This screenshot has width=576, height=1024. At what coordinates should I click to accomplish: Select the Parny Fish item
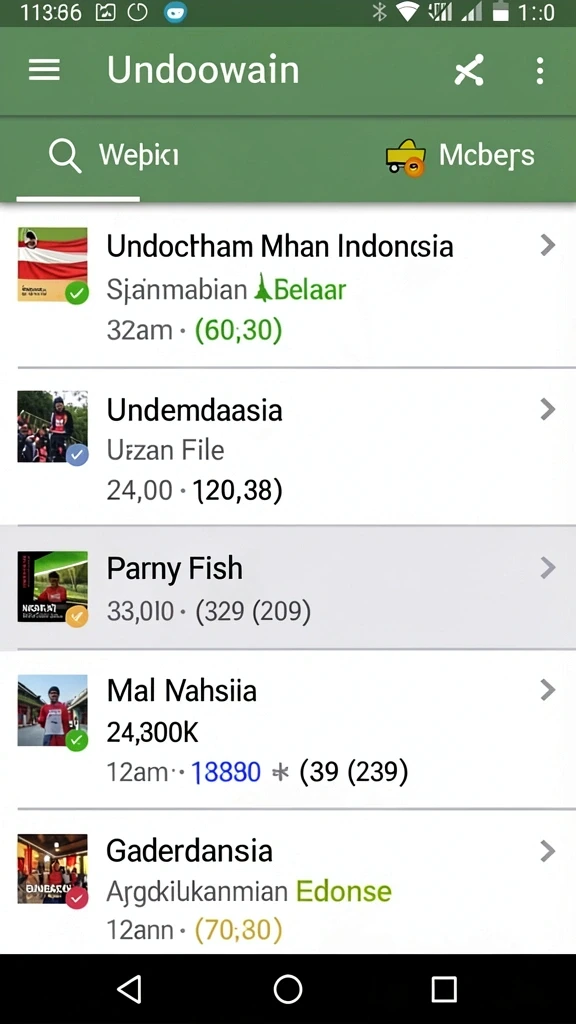coord(288,588)
